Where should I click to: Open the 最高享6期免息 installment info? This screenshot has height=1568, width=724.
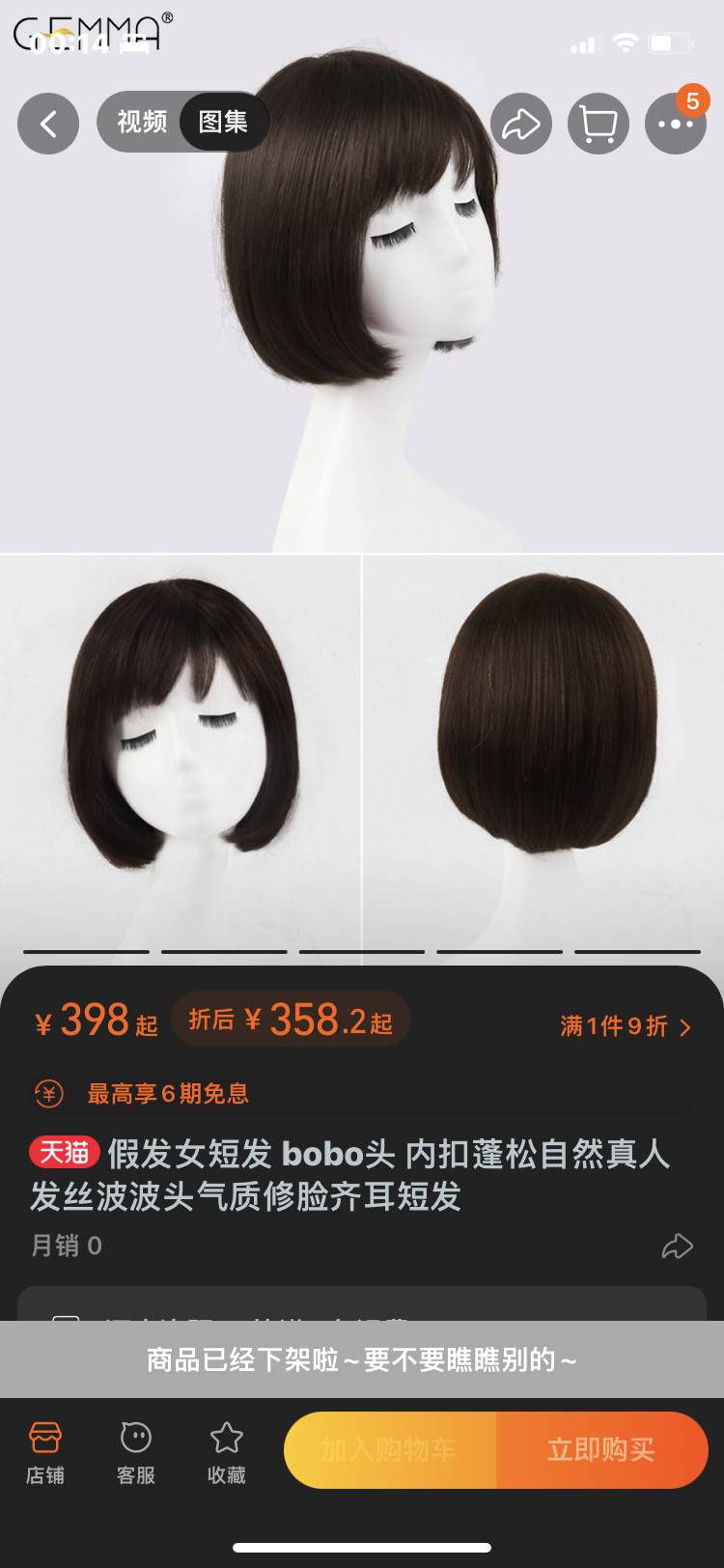coord(169,1093)
